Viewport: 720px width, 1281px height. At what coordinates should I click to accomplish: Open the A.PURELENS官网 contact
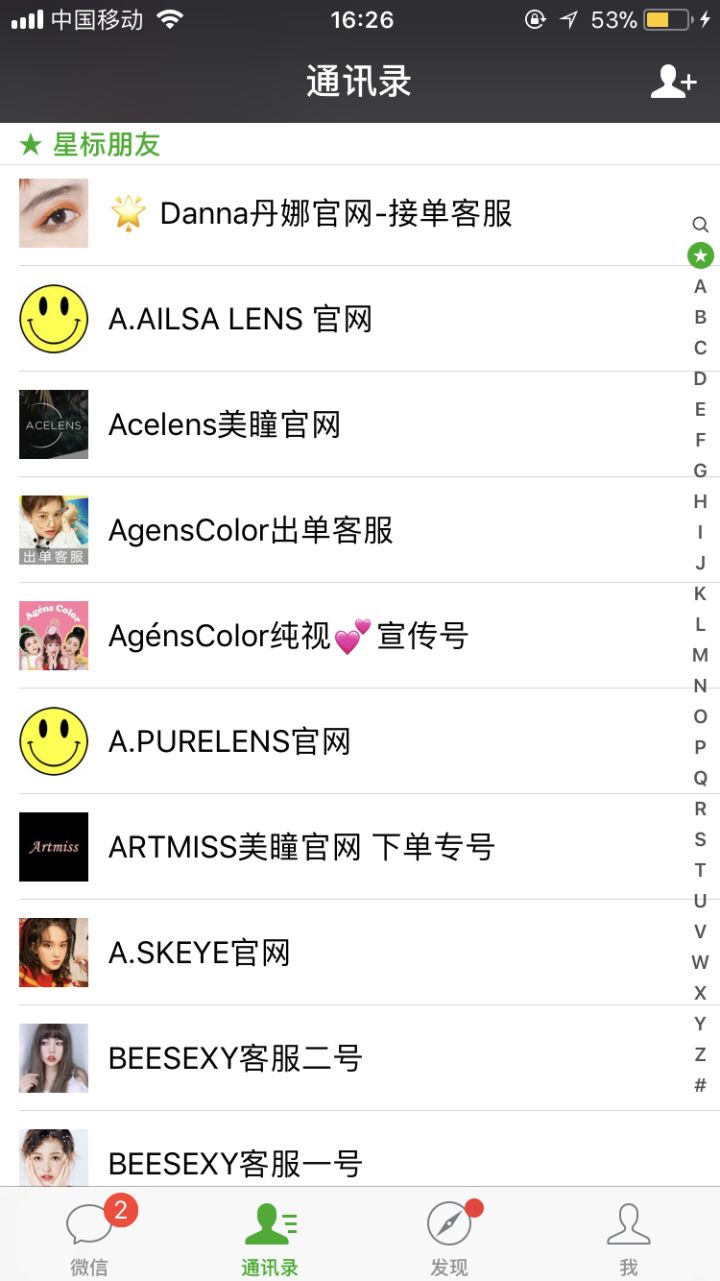tap(229, 742)
